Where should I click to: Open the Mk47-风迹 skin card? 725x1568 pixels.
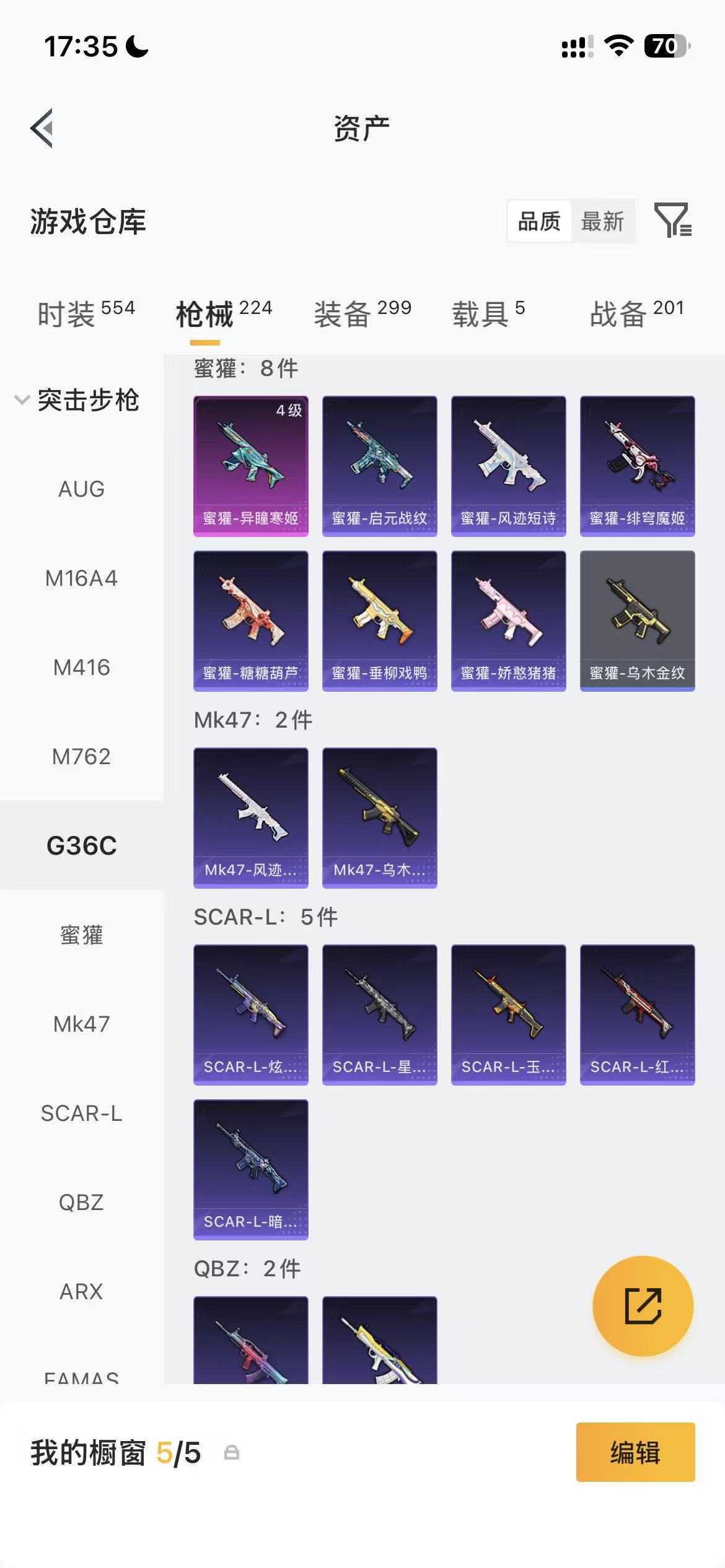251,817
